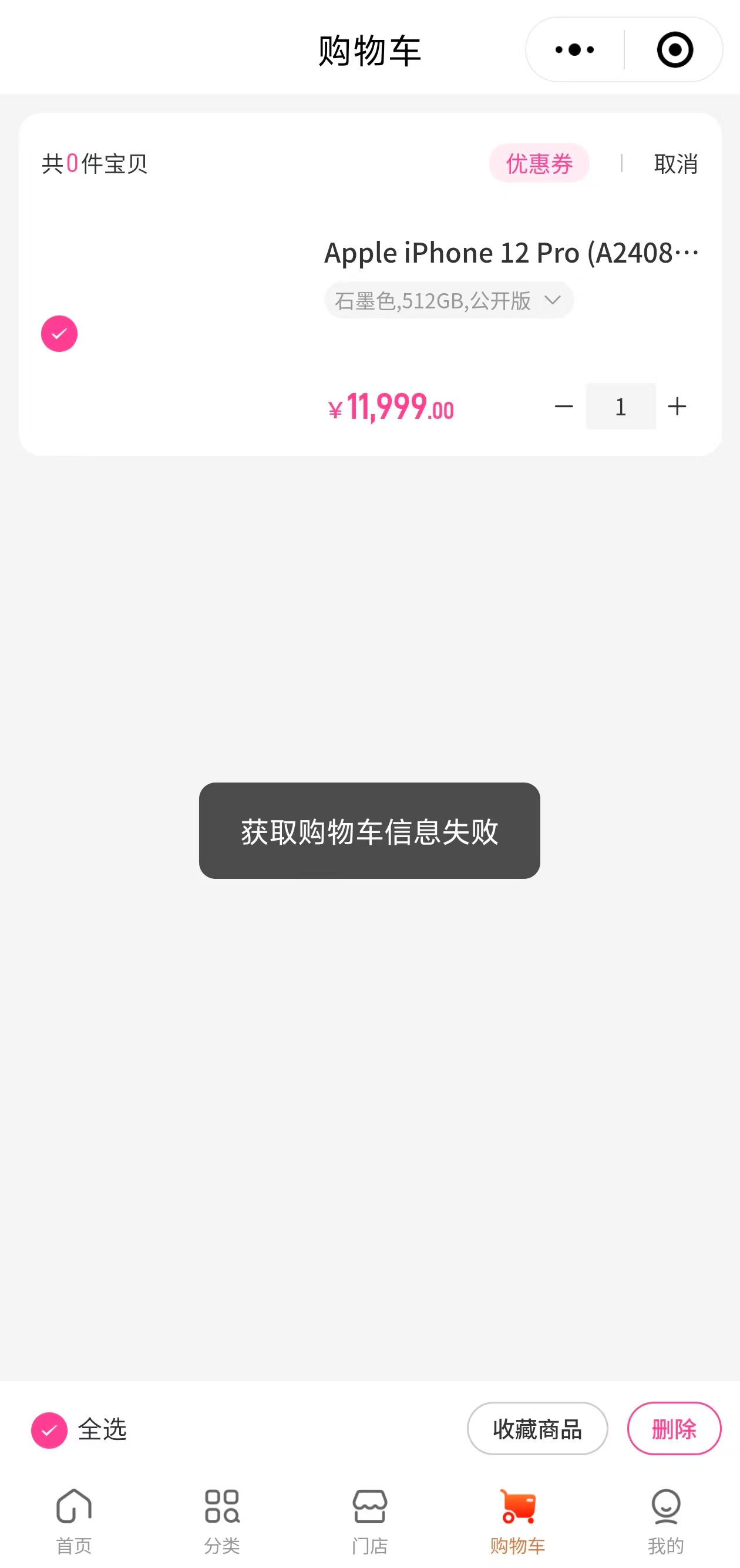
Task: Close the mini program with the circle icon
Action: [x=674, y=49]
